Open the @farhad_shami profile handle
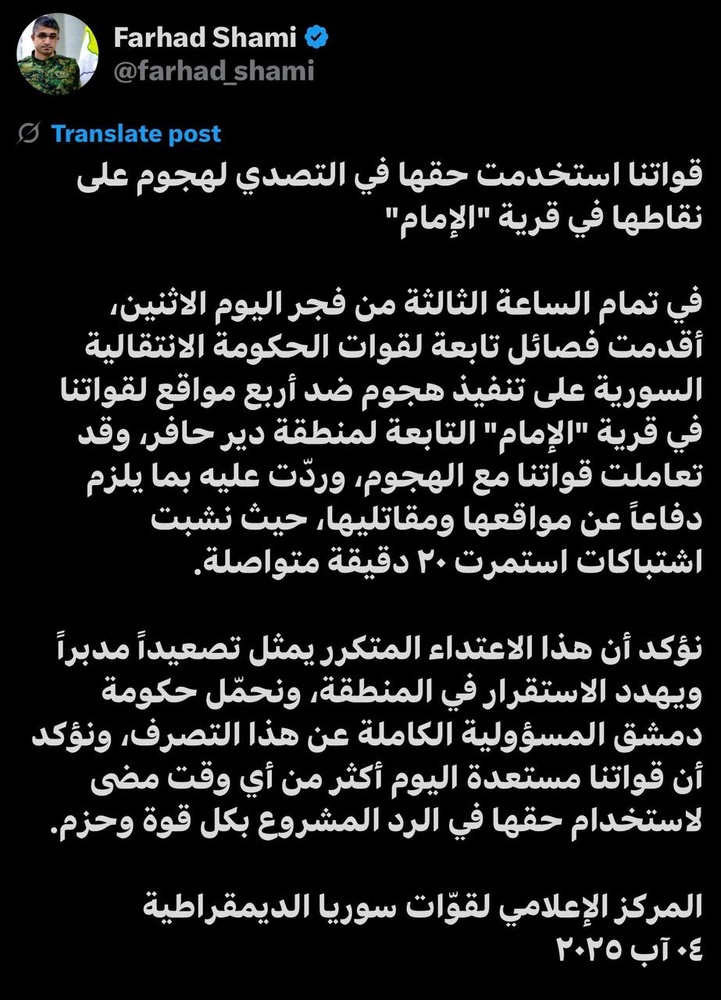 [x=213, y=71]
